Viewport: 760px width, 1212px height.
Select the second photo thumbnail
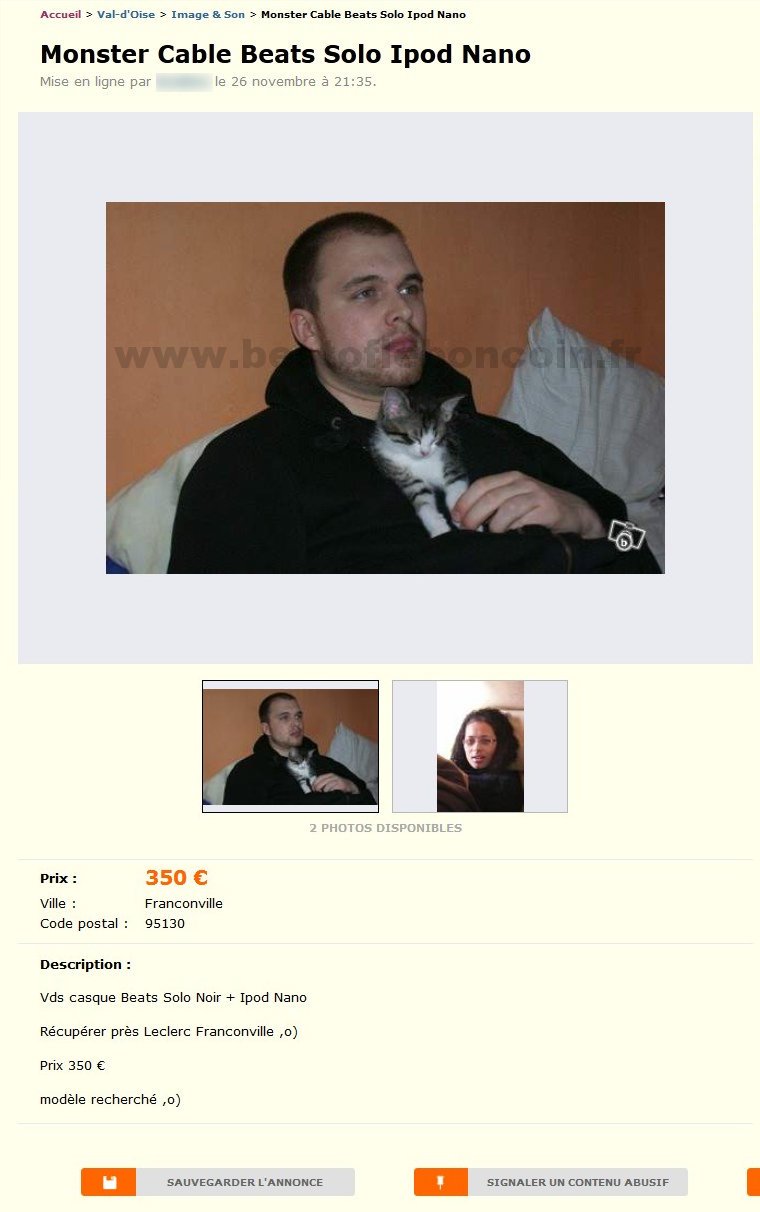tap(480, 746)
